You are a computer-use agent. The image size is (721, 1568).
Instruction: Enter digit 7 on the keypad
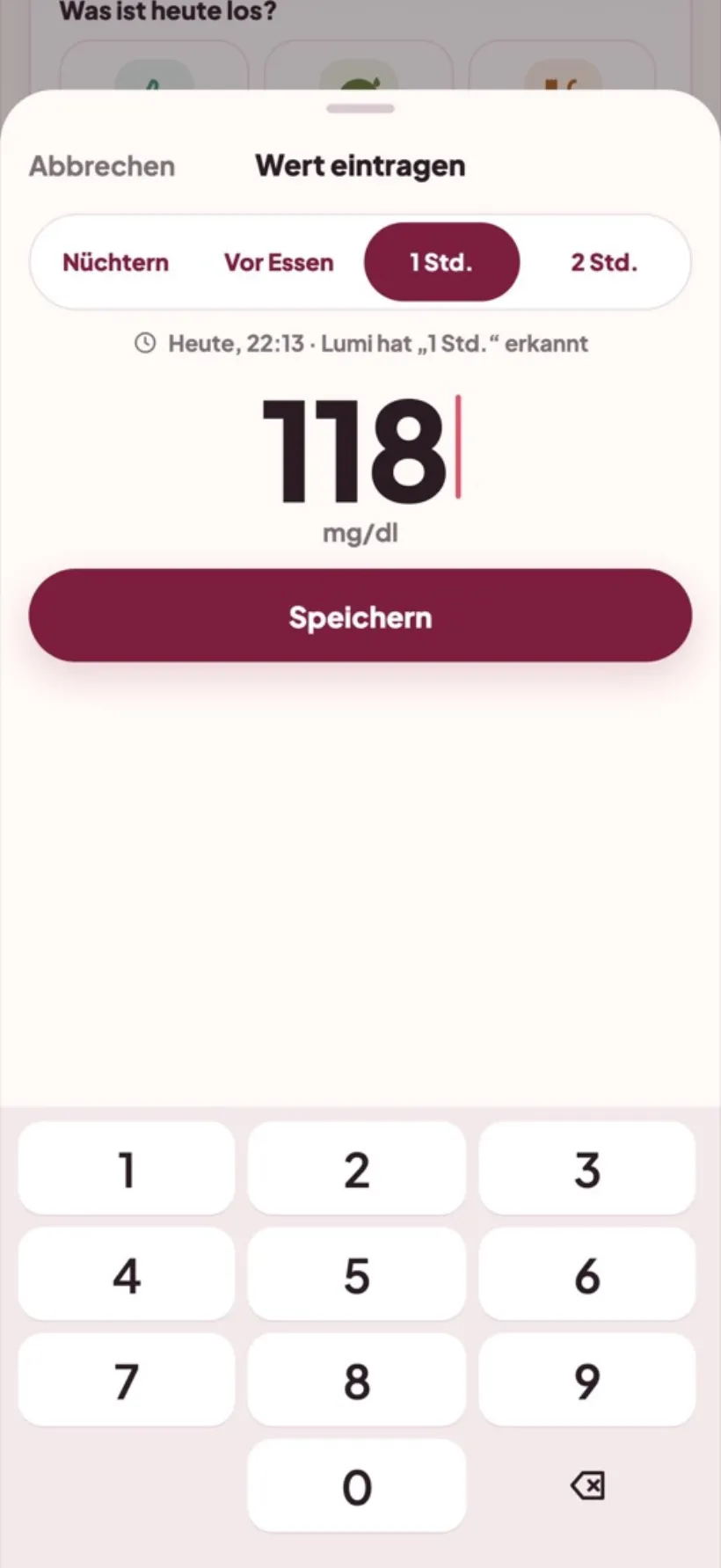(x=127, y=1380)
